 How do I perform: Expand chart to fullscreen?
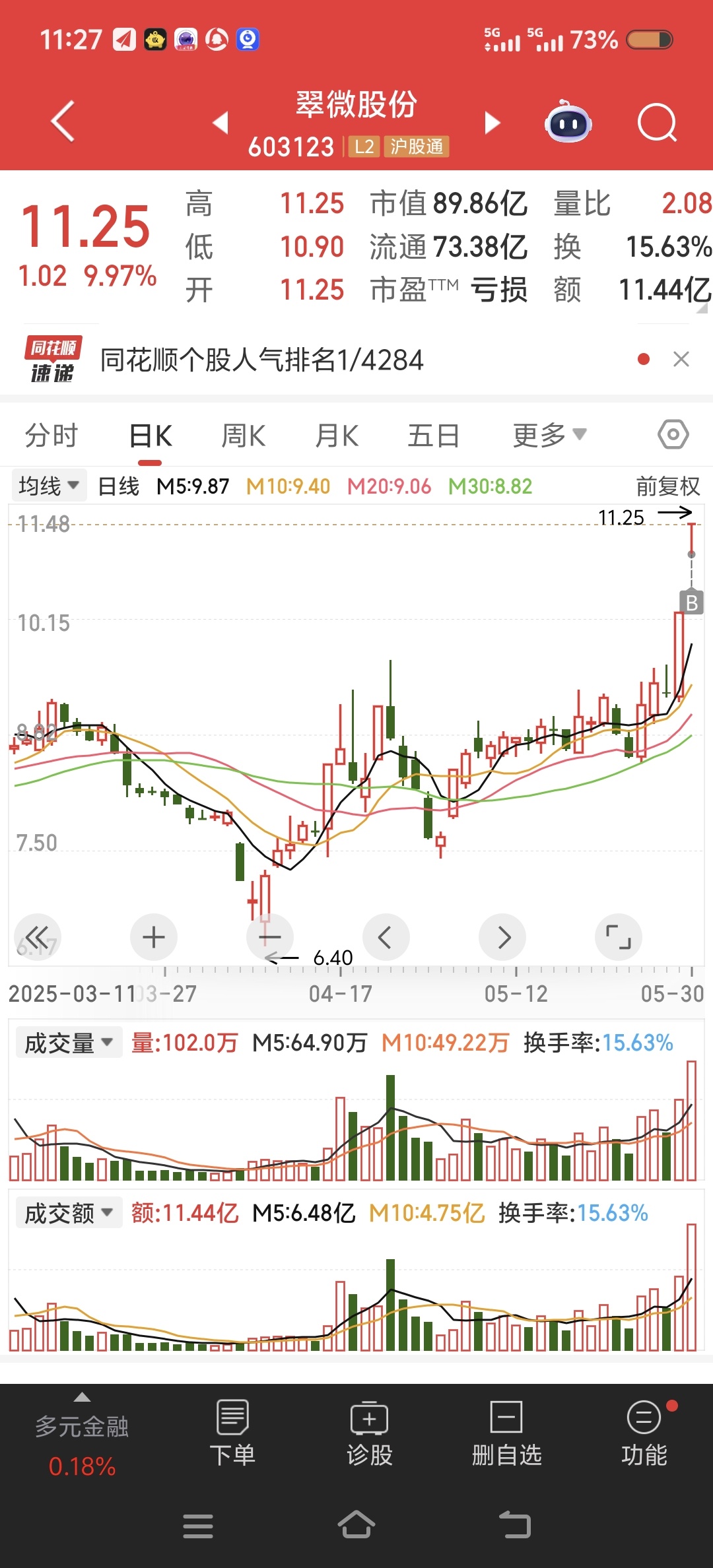tap(619, 937)
